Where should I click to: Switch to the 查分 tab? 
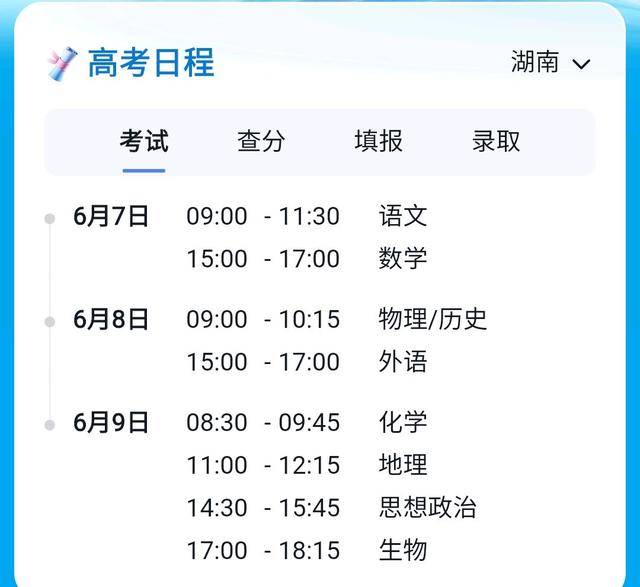[x=261, y=141]
